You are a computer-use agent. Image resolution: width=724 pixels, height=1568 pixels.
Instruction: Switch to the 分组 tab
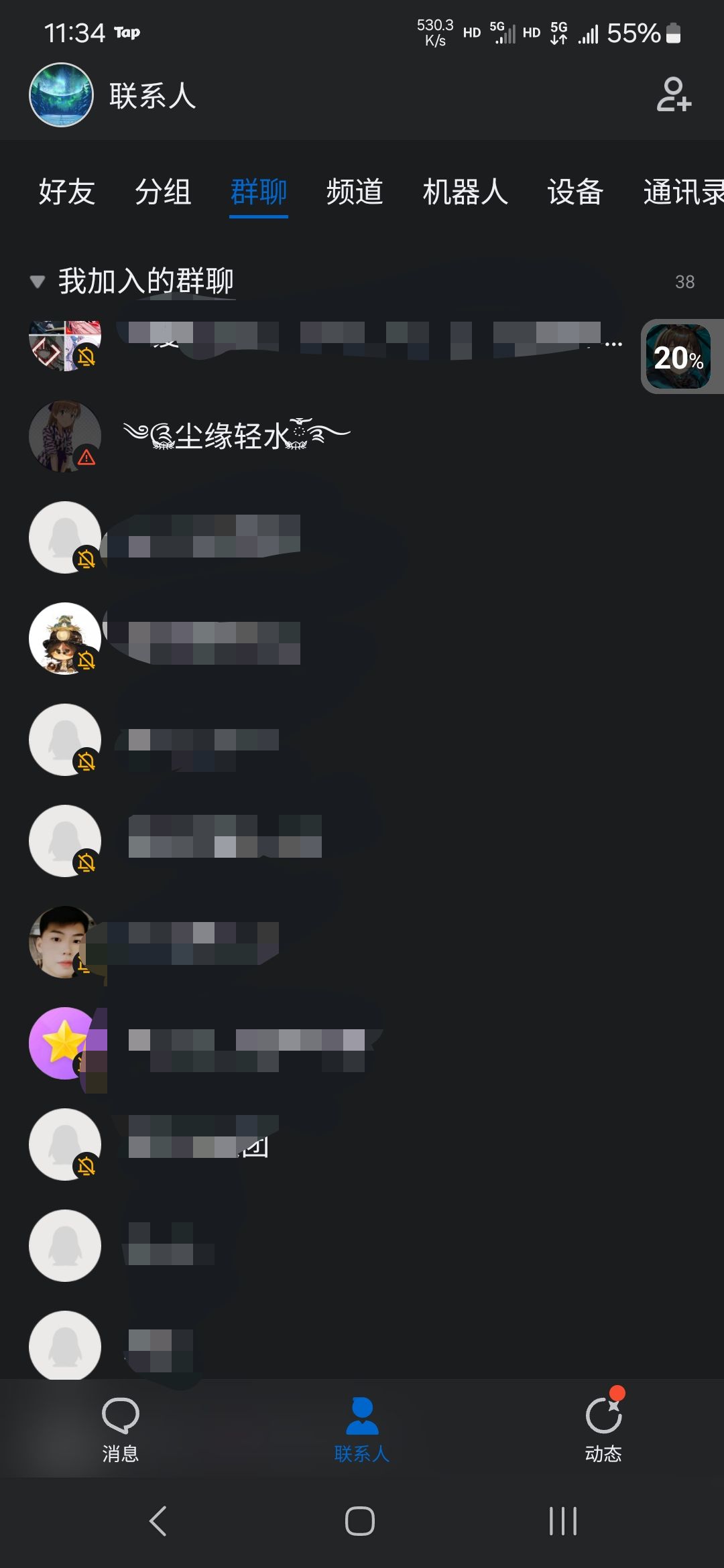tap(163, 192)
